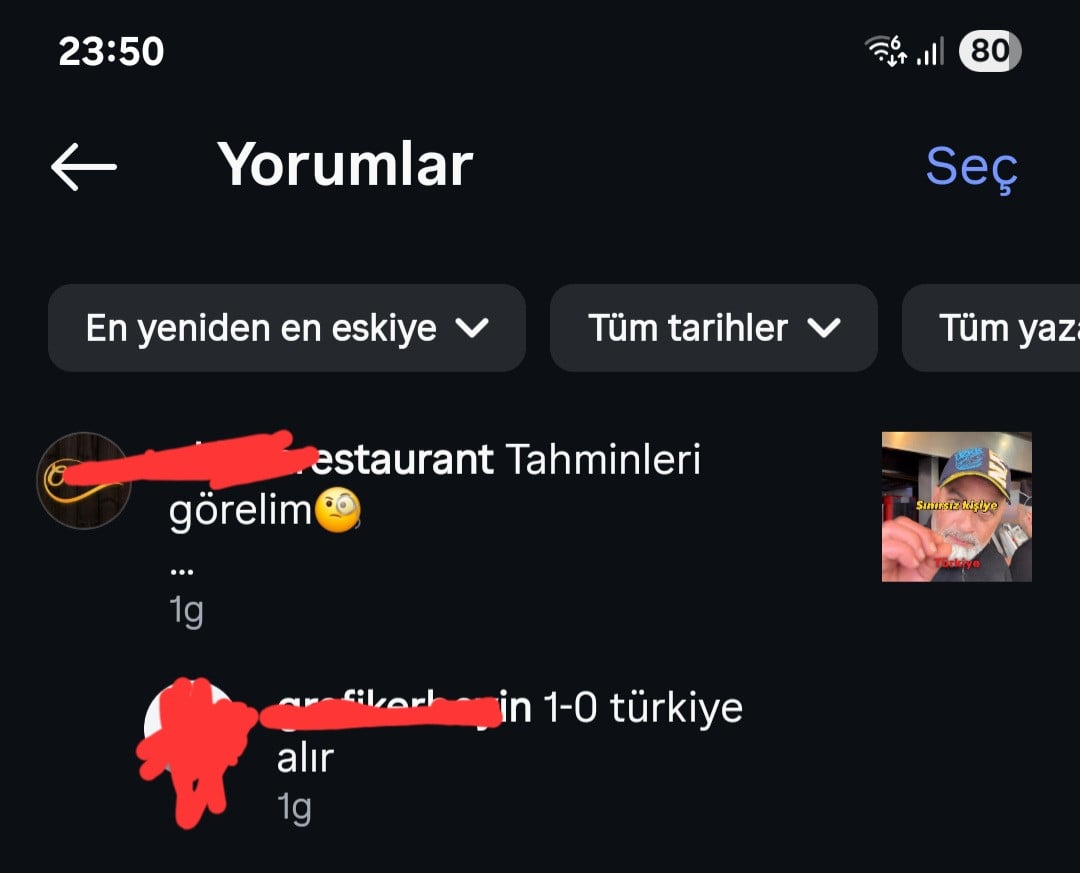The height and width of the screenshot is (873, 1080).
Task: Open the 'Tüm tarihler' date filter
Action: coord(713,328)
